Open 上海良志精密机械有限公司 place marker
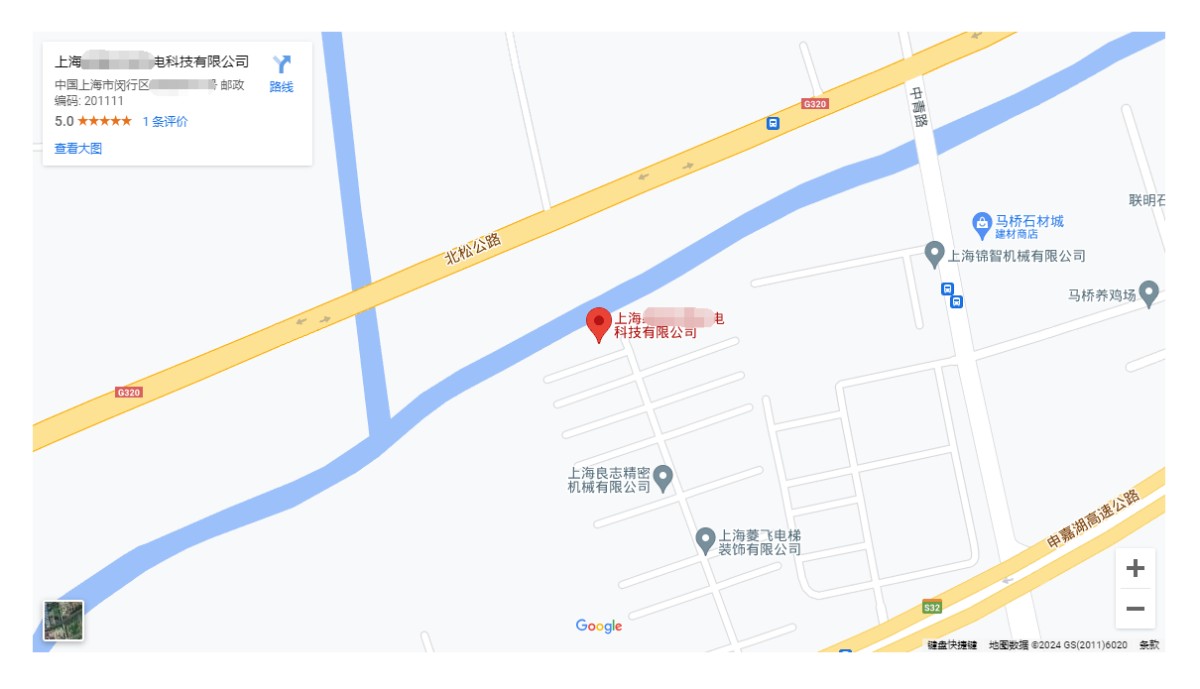1200x689 pixels. 662,477
